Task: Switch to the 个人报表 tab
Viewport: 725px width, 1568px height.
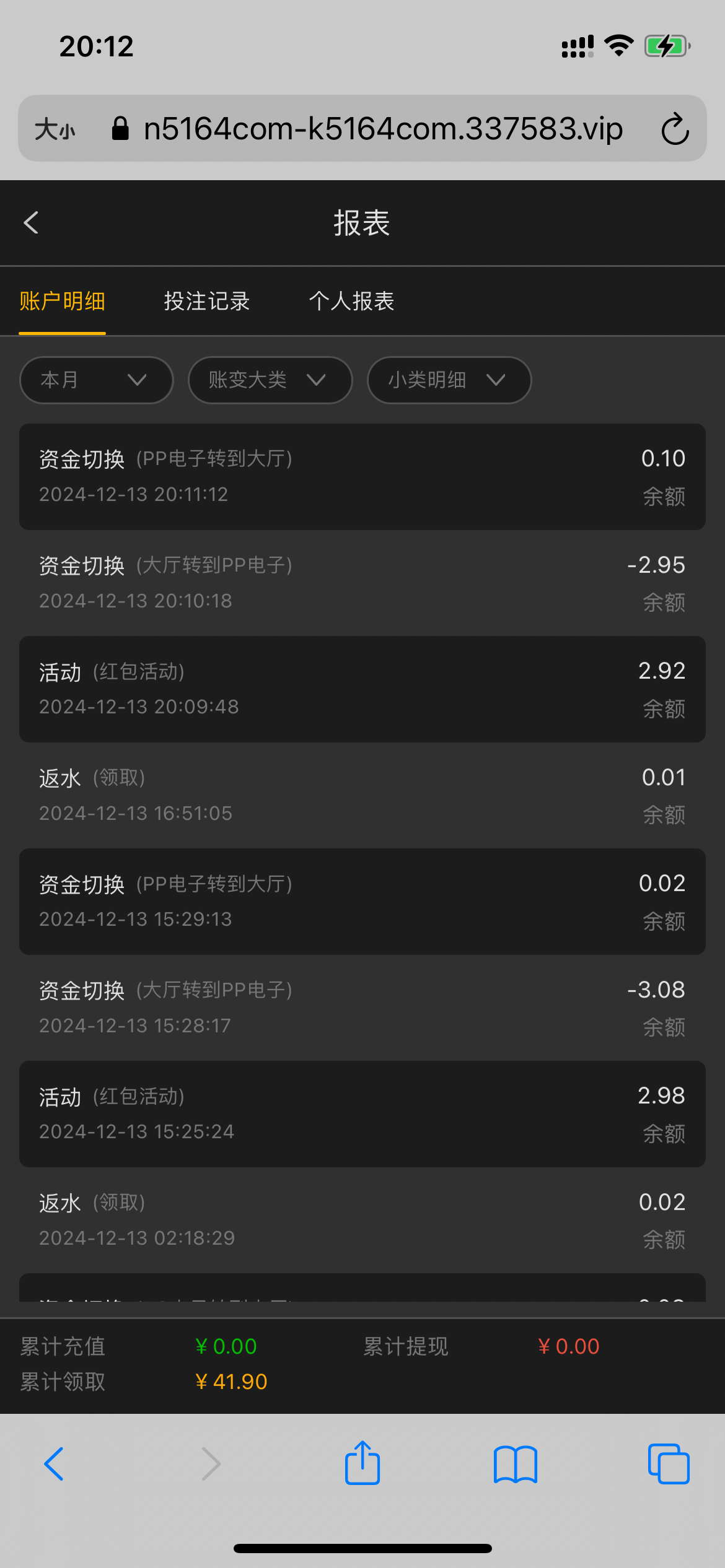Action: pos(351,301)
